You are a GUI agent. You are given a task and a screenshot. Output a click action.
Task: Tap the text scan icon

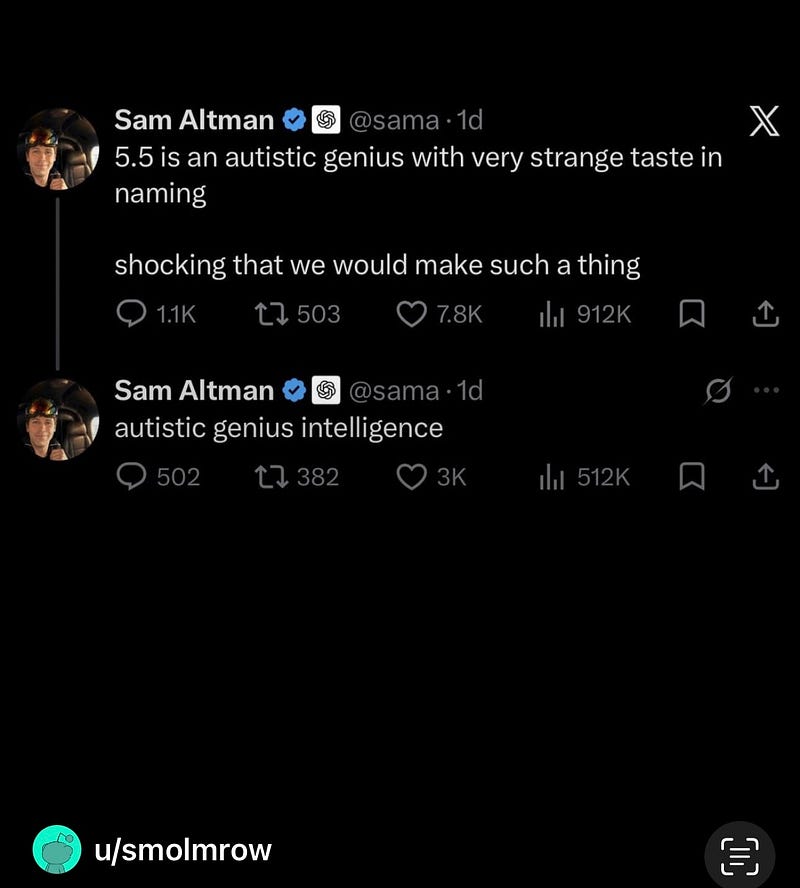[x=739, y=856]
